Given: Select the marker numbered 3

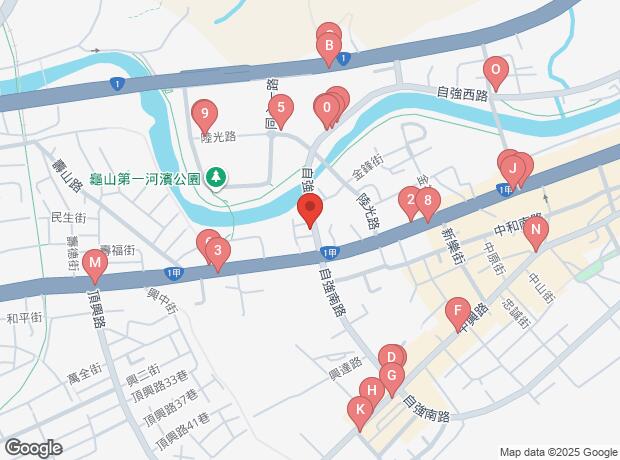Looking at the screenshot, I should [x=218, y=250].
